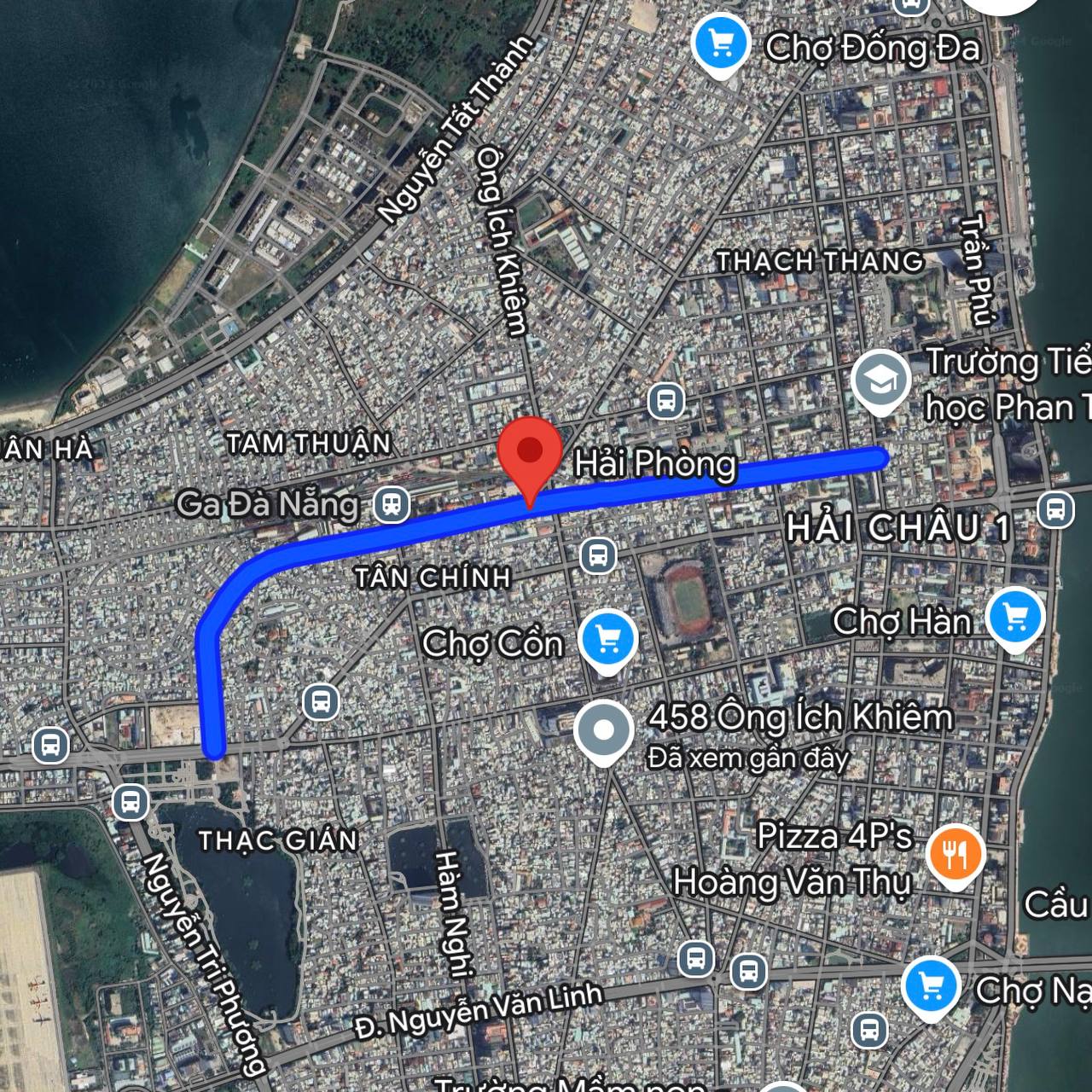Viewport: 1092px width, 1092px height.
Task: Tap the recently viewed 458 Ông Ích Khiêm pin
Action: [604, 731]
